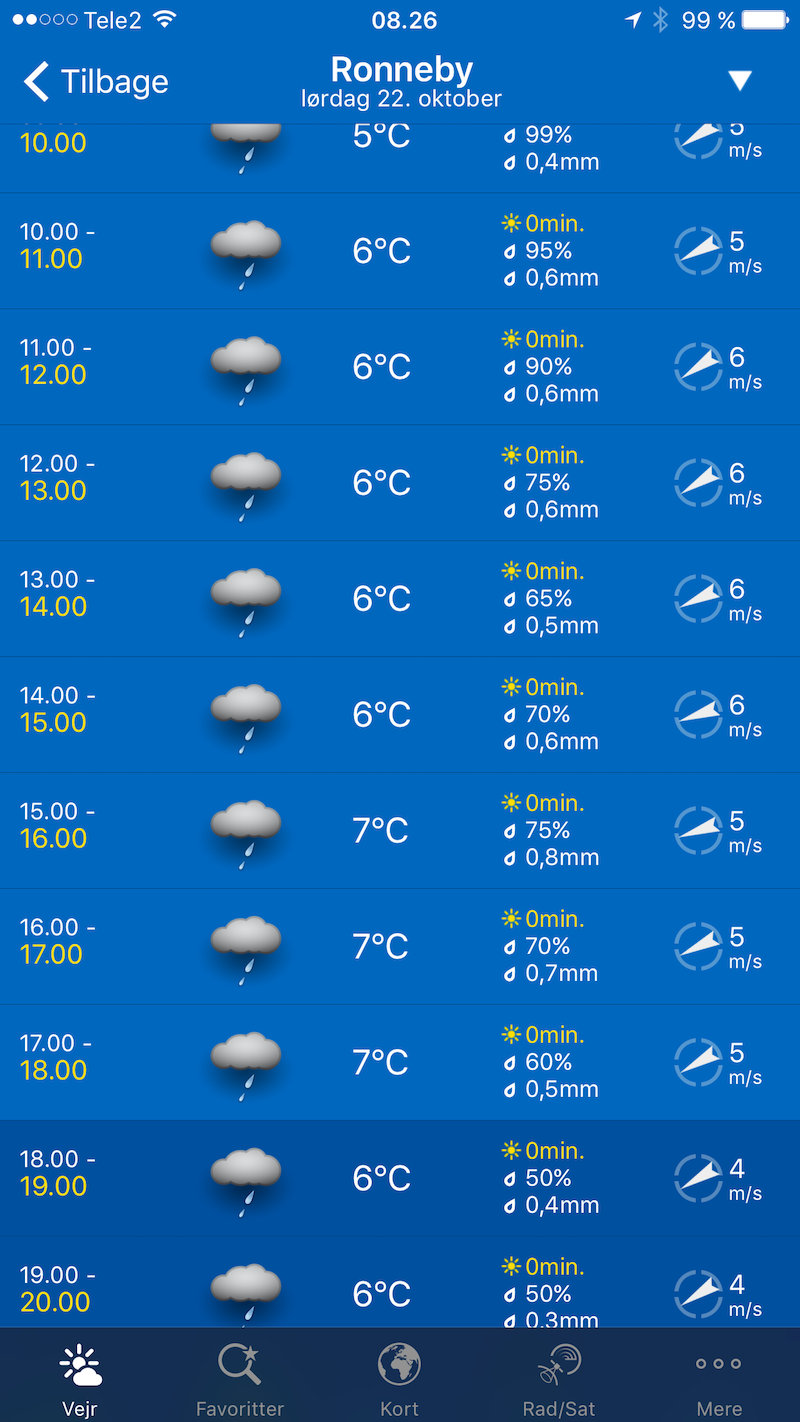Open the Favoritter tab
This screenshot has width=800, height=1422.
240,1378
